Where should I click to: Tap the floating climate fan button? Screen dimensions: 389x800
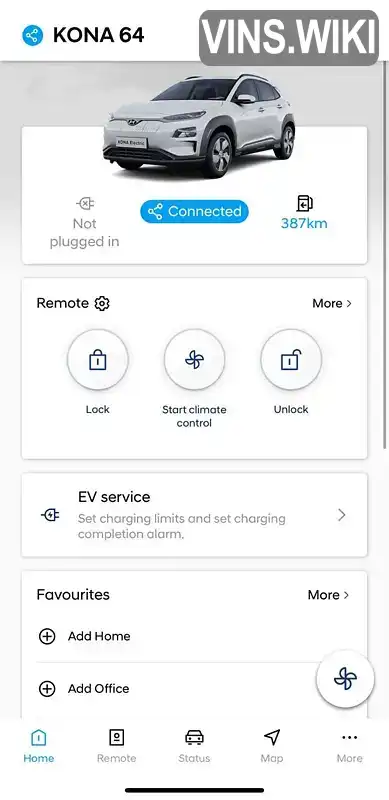[345, 679]
